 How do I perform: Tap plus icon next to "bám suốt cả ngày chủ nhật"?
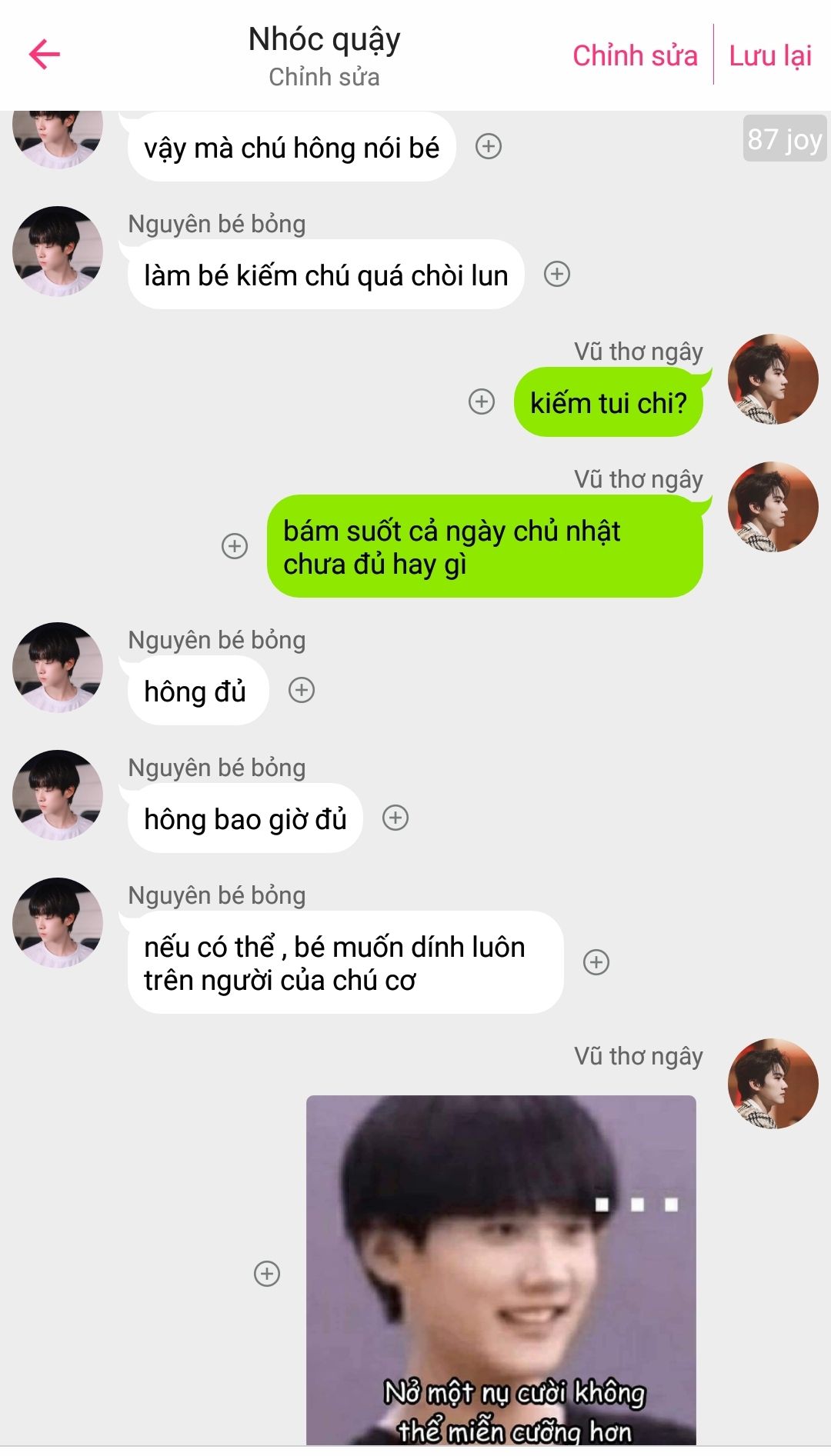point(235,546)
